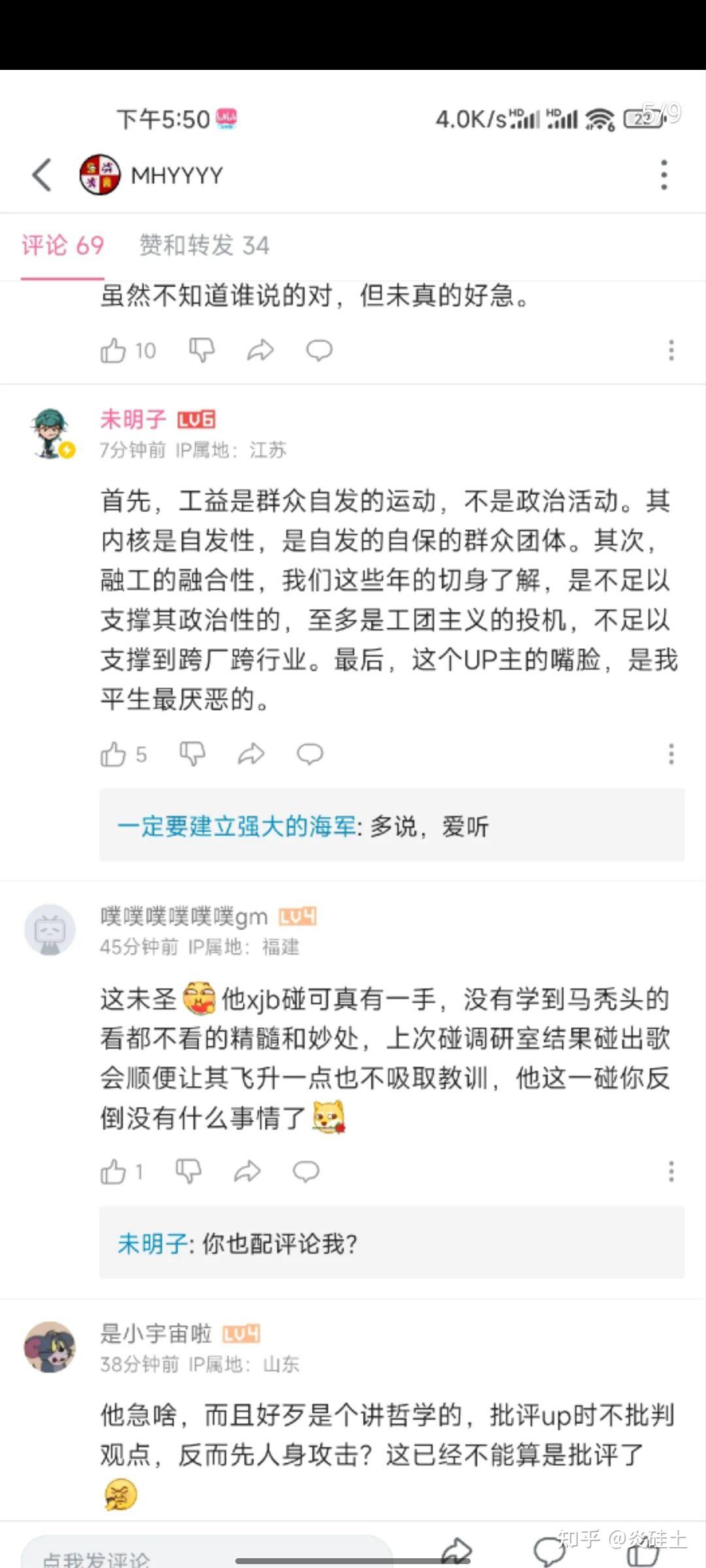The height and width of the screenshot is (1568, 706).
Task: Select the 评论 69 tab
Action: click(x=63, y=246)
